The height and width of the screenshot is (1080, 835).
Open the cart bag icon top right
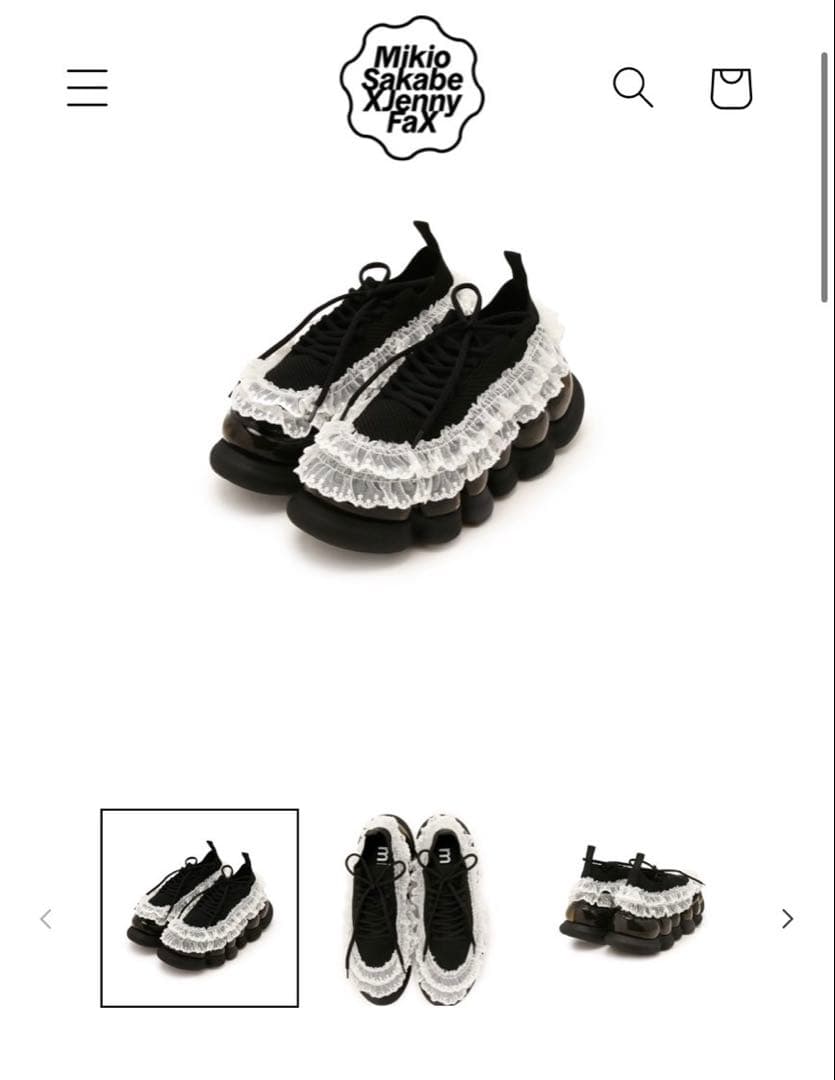point(729,88)
